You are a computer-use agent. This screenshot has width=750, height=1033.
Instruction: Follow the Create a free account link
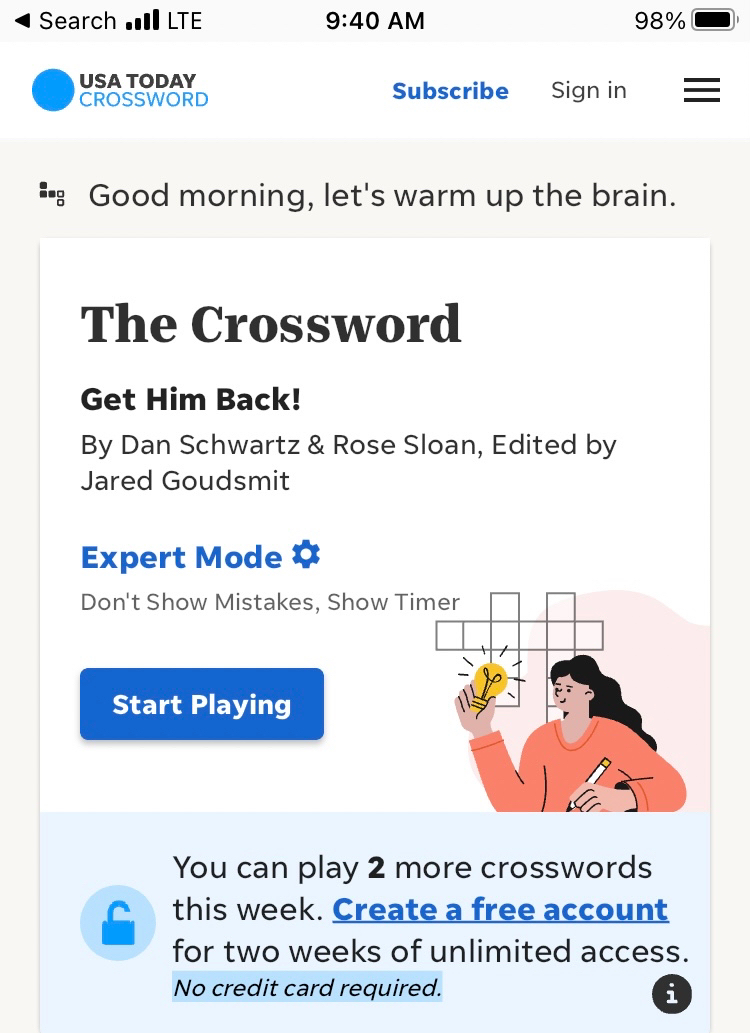point(500,910)
